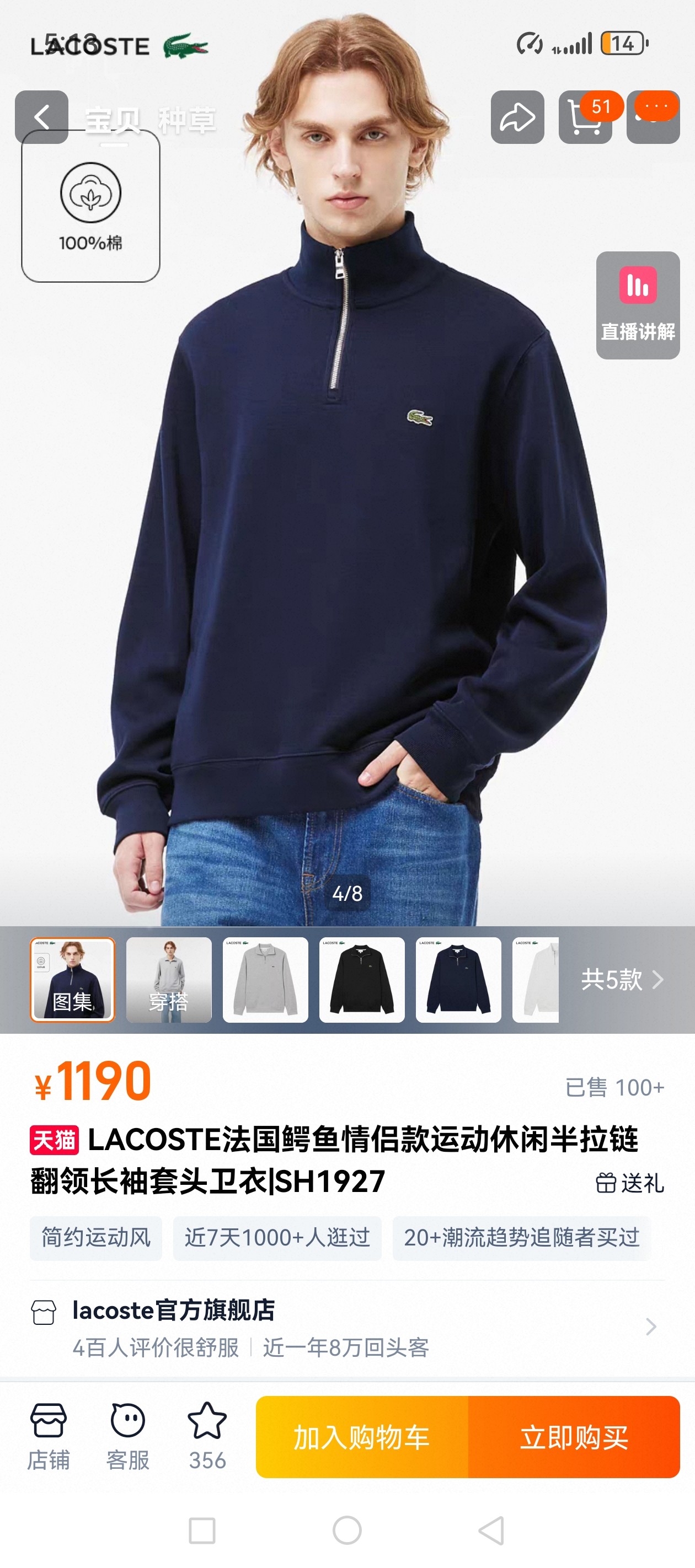Image resolution: width=695 pixels, height=1568 pixels.
Task: View all 共5款 styles
Action: pyautogui.click(x=621, y=979)
